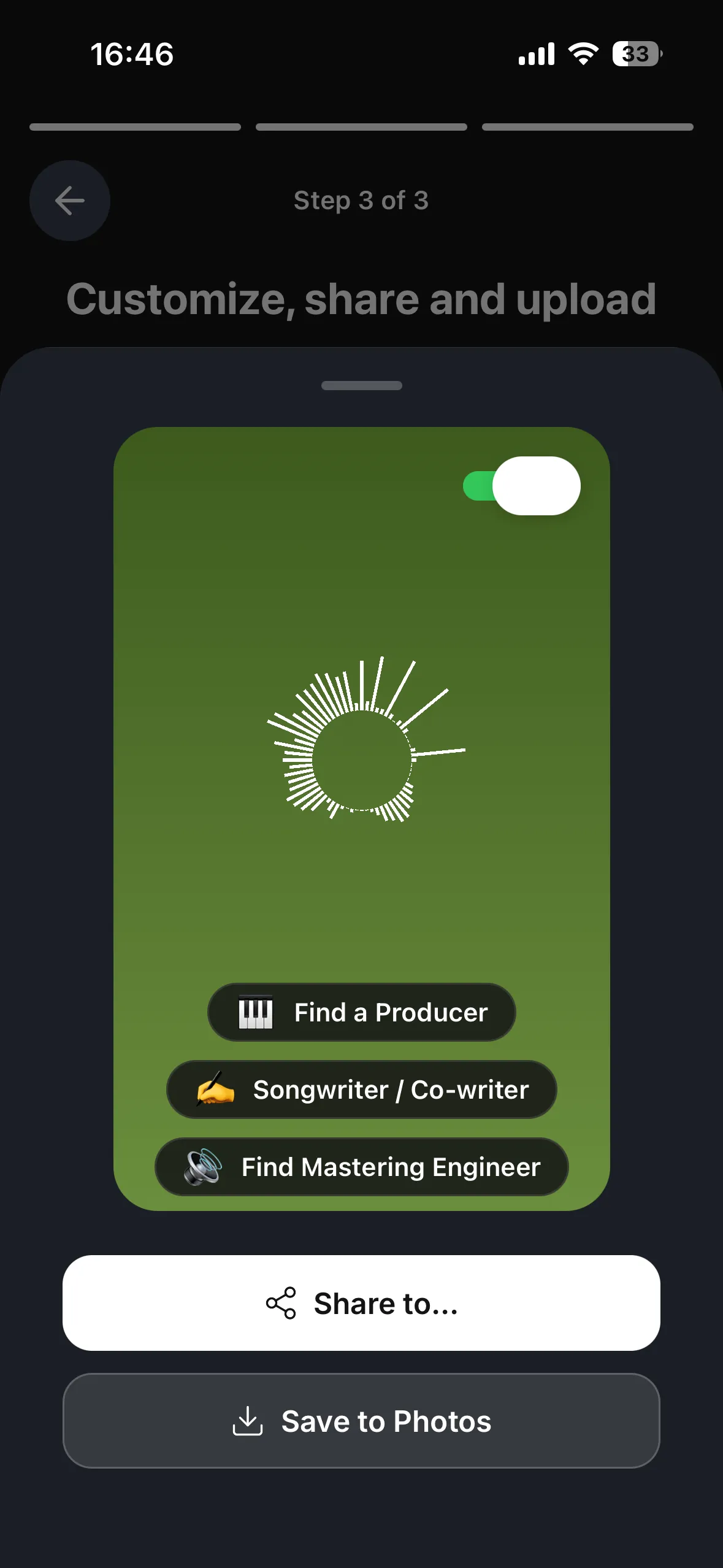This screenshot has width=723, height=1568.
Task: Tap the sheet drag handle above the artwork
Action: pos(361,384)
